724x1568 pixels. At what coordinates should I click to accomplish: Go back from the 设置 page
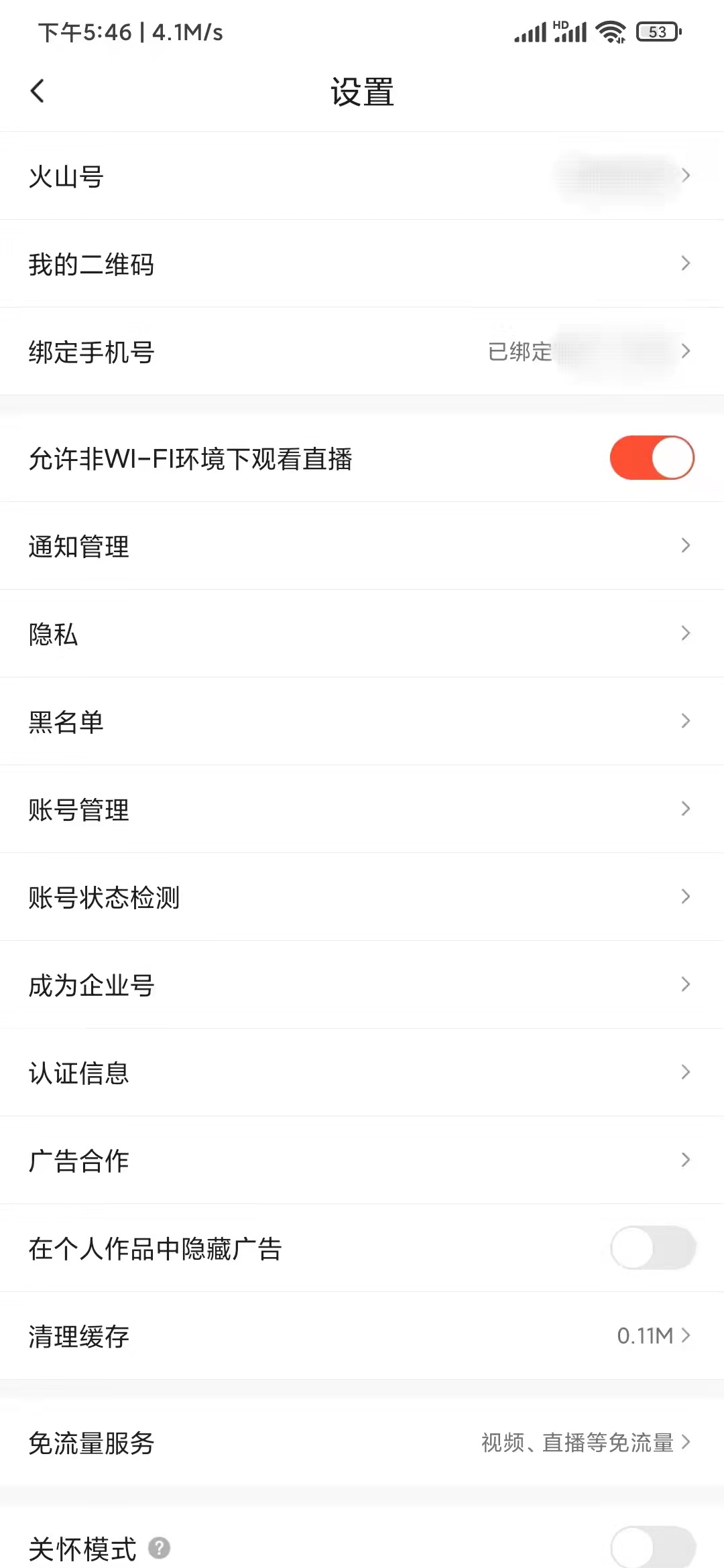pos(38,91)
